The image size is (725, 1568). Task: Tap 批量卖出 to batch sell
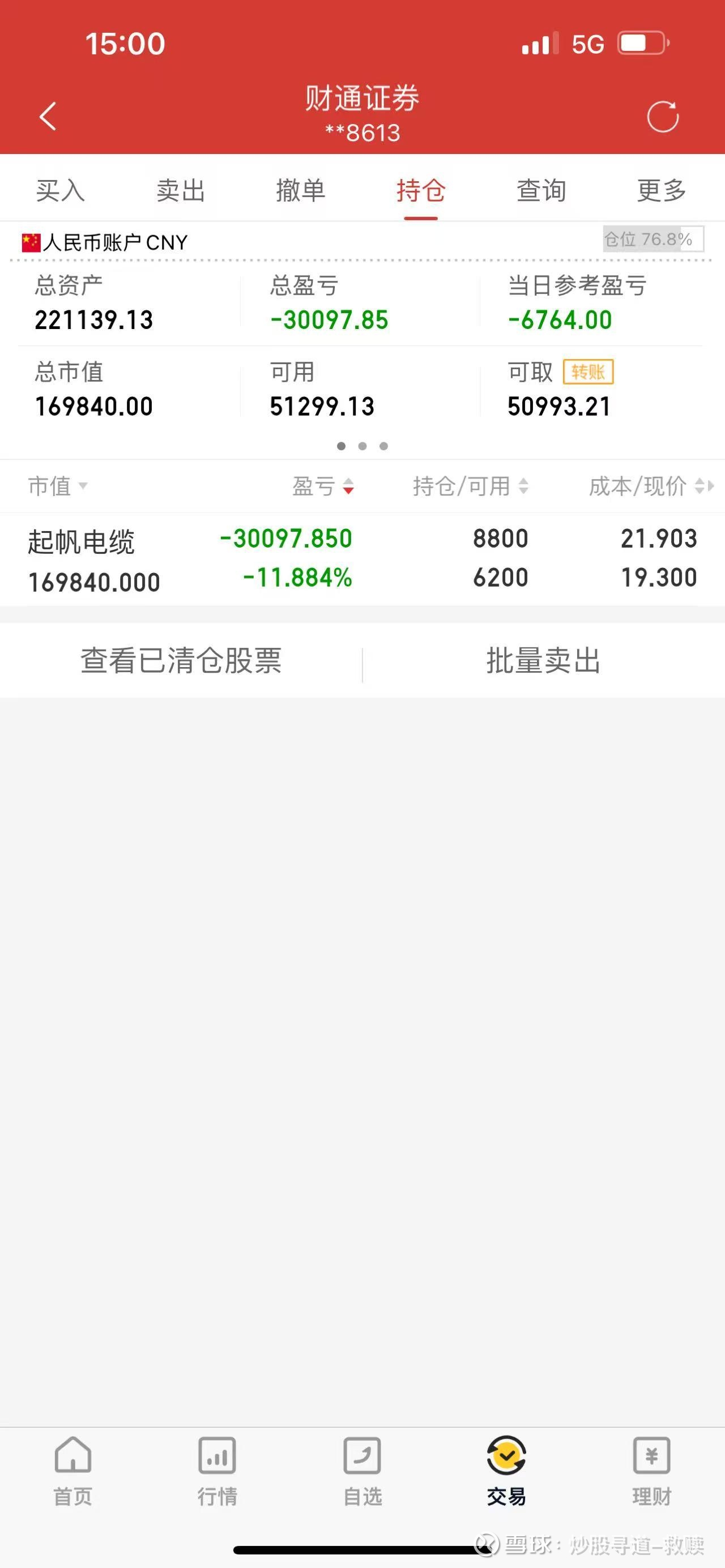pos(543,660)
